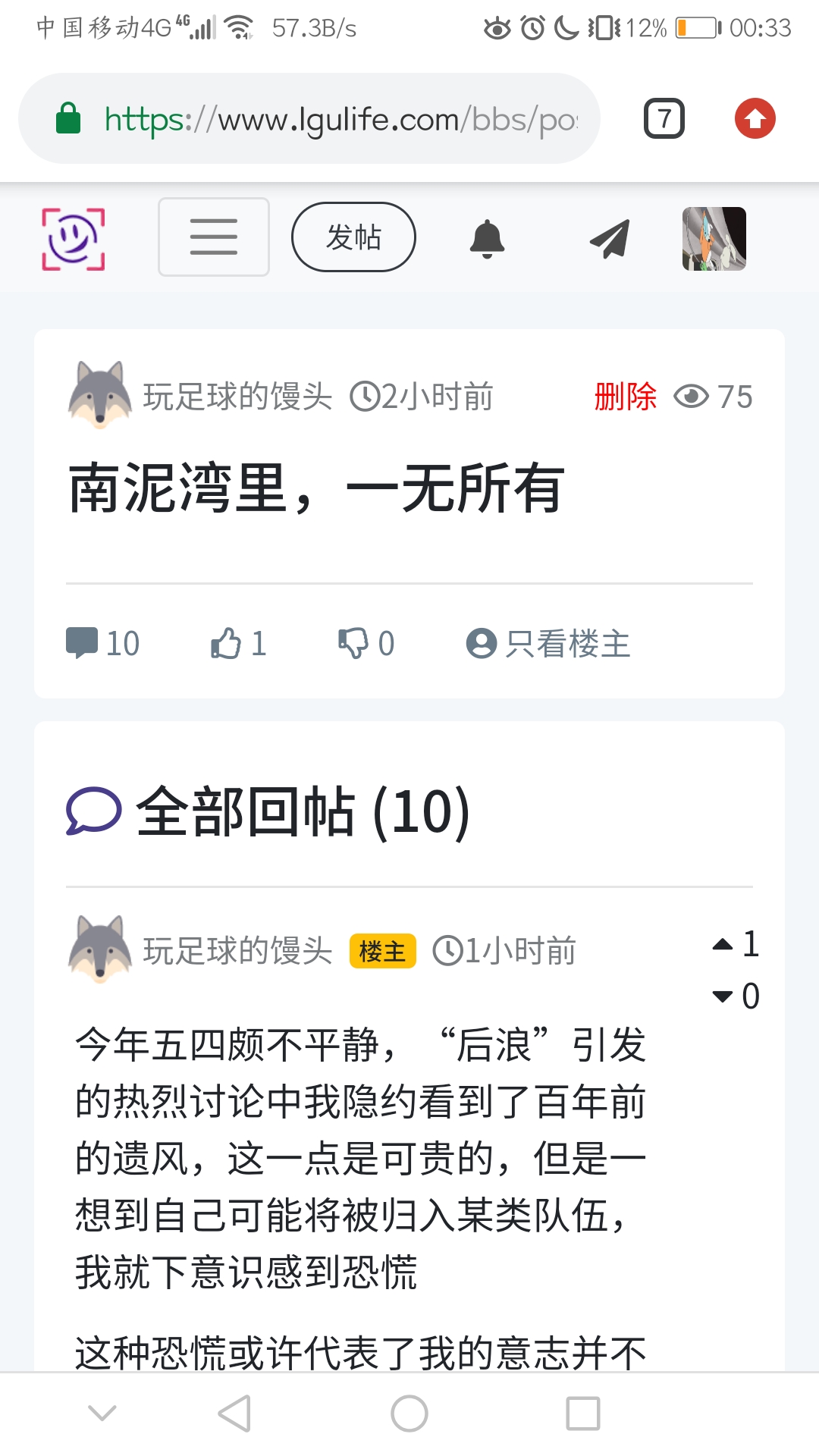This screenshot has width=819, height=1456.
Task: Open private messages paper plane
Action: click(x=610, y=239)
